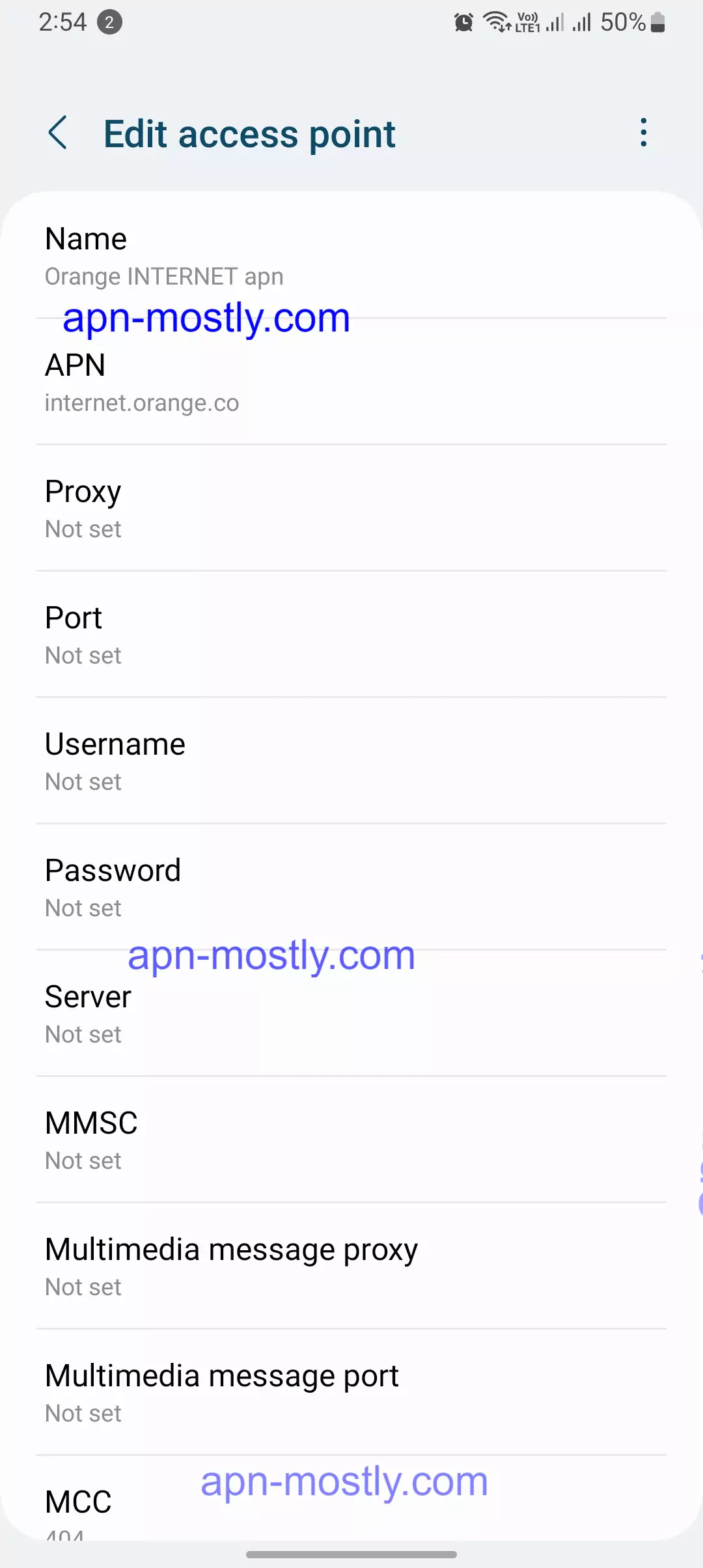Go back from Edit access point
This screenshot has width=703, height=1568.
[x=57, y=133]
